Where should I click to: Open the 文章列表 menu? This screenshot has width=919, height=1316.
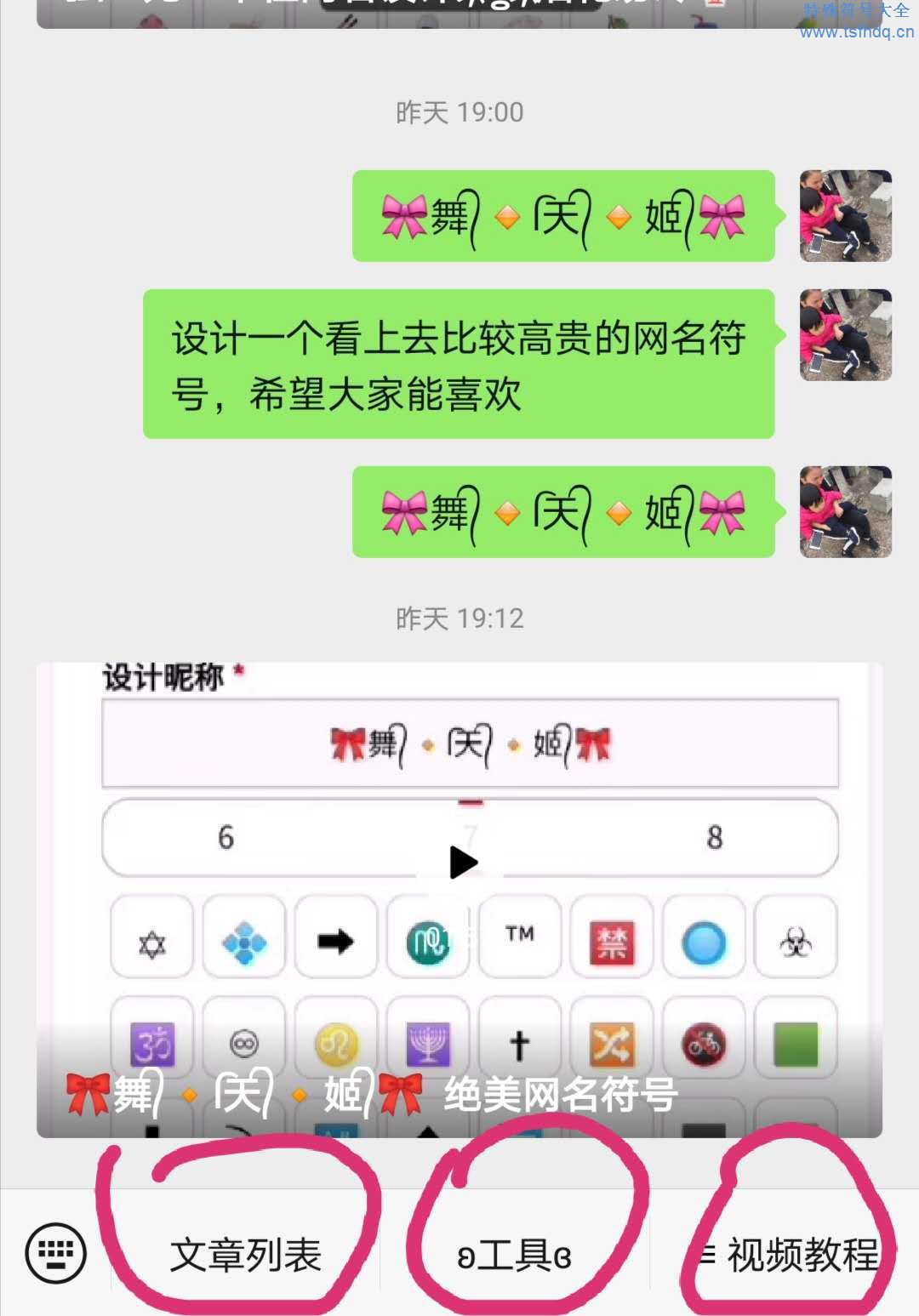[246, 1255]
